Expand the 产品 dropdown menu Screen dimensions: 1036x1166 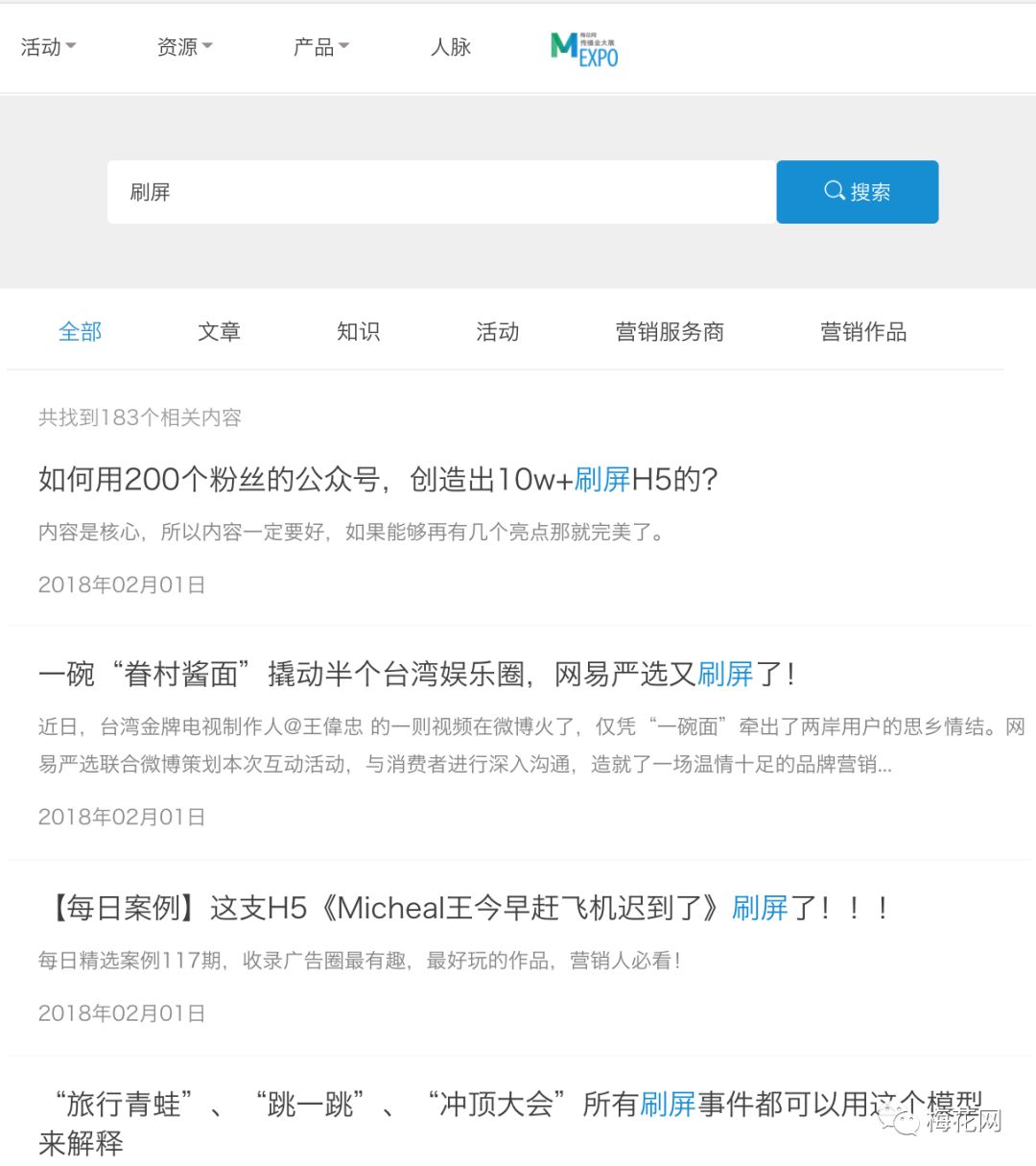click(x=320, y=47)
